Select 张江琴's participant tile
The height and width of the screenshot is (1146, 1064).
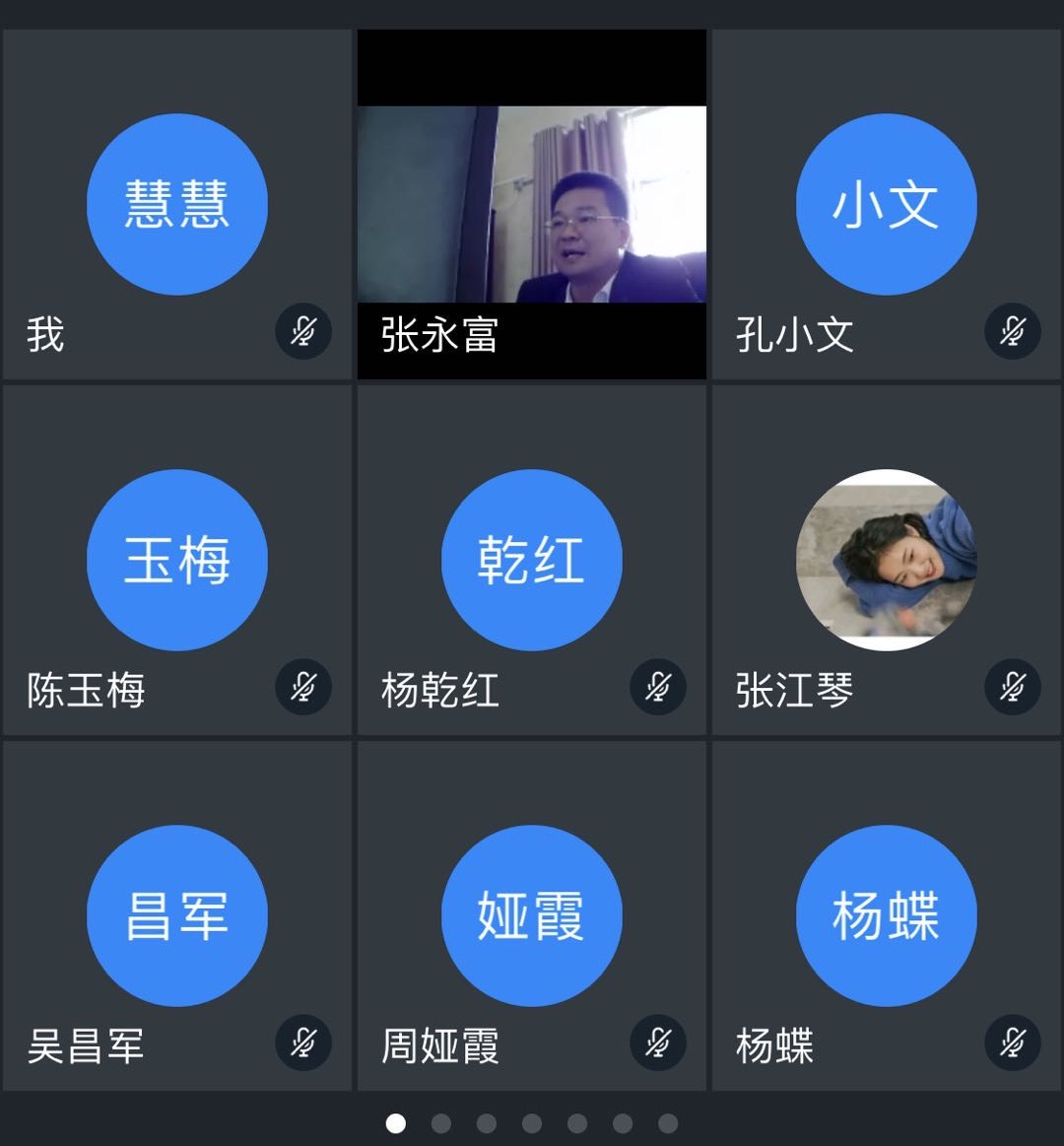click(886, 560)
